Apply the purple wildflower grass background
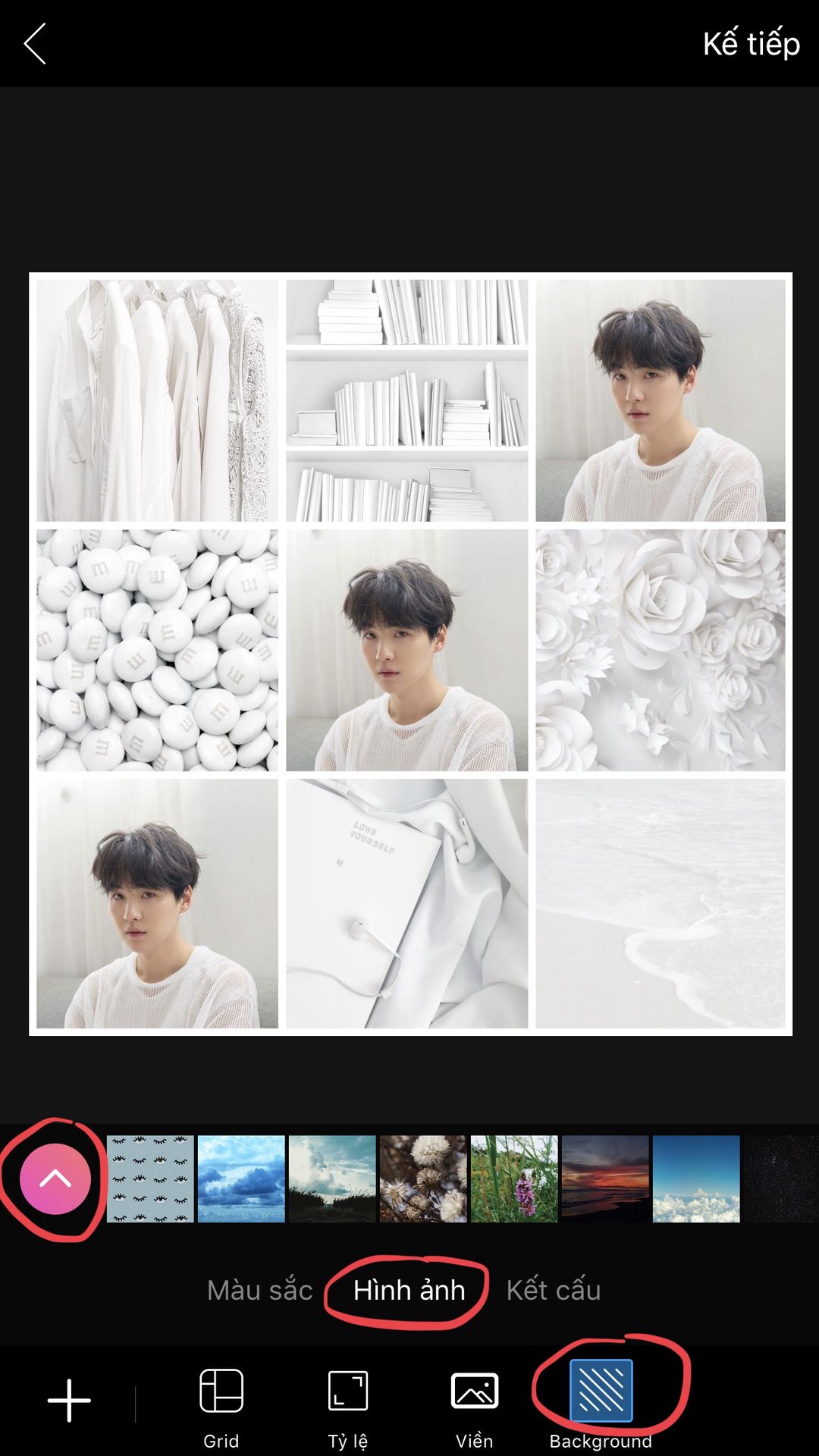819x1456 pixels. tap(514, 1178)
